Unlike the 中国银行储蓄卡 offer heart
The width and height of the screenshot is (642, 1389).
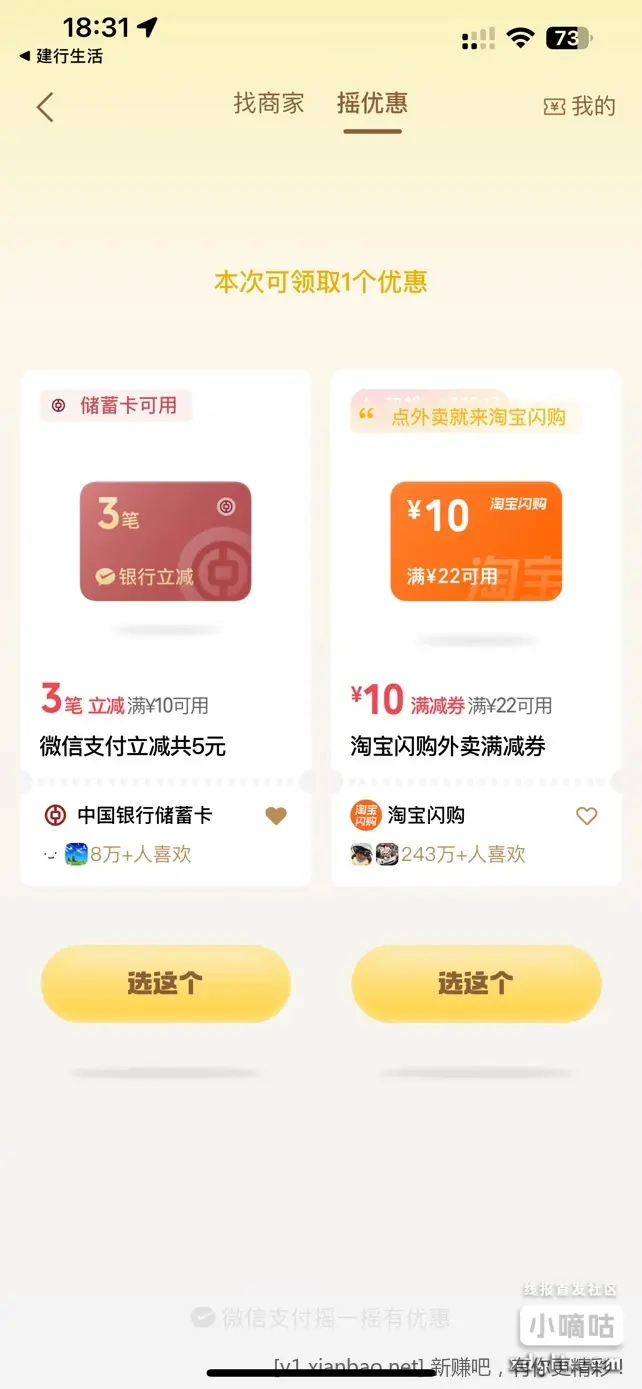coord(276,816)
